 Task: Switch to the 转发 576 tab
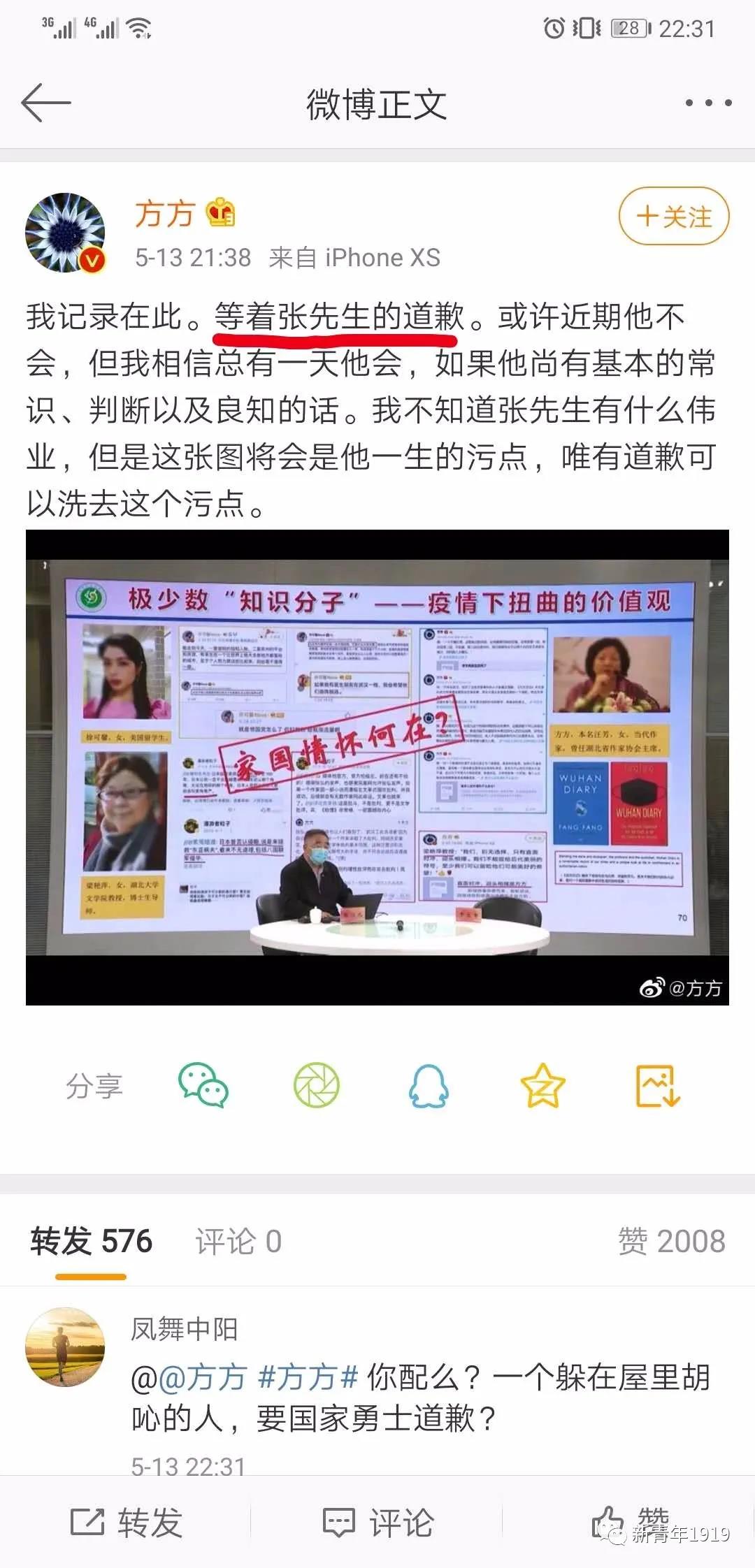coord(91,1242)
